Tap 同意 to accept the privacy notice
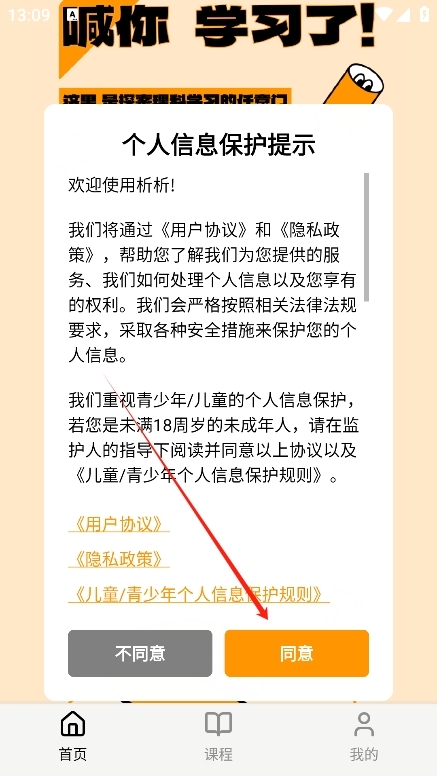This screenshot has height=776, width=437. click(296, 653)
